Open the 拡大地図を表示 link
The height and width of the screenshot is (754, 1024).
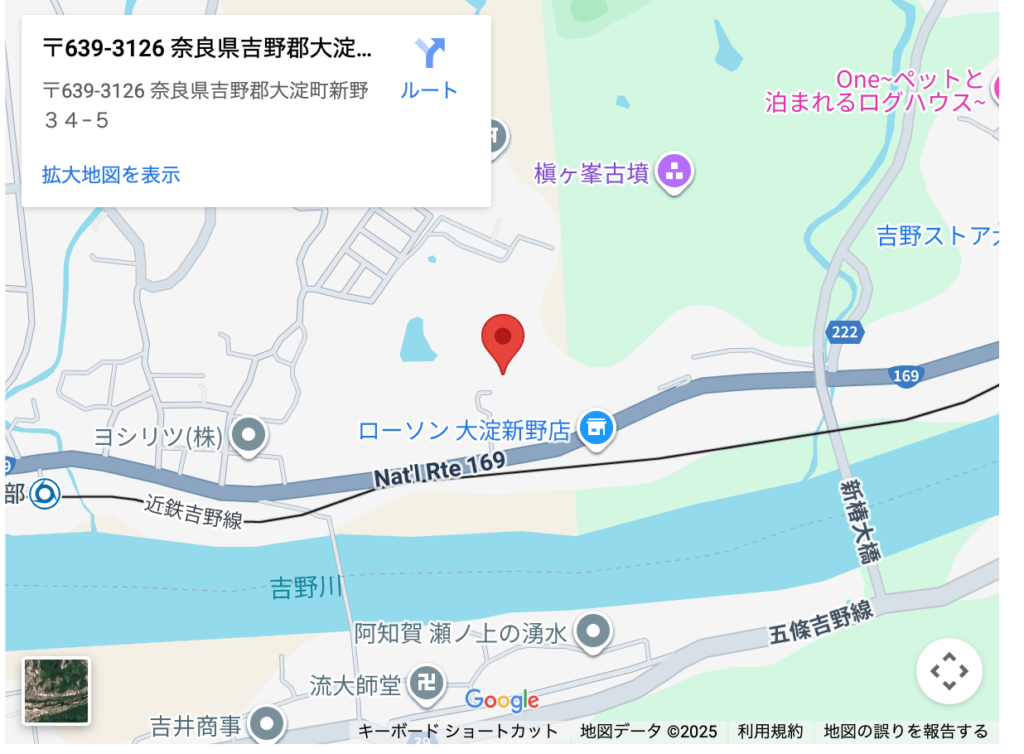(111, 175)
